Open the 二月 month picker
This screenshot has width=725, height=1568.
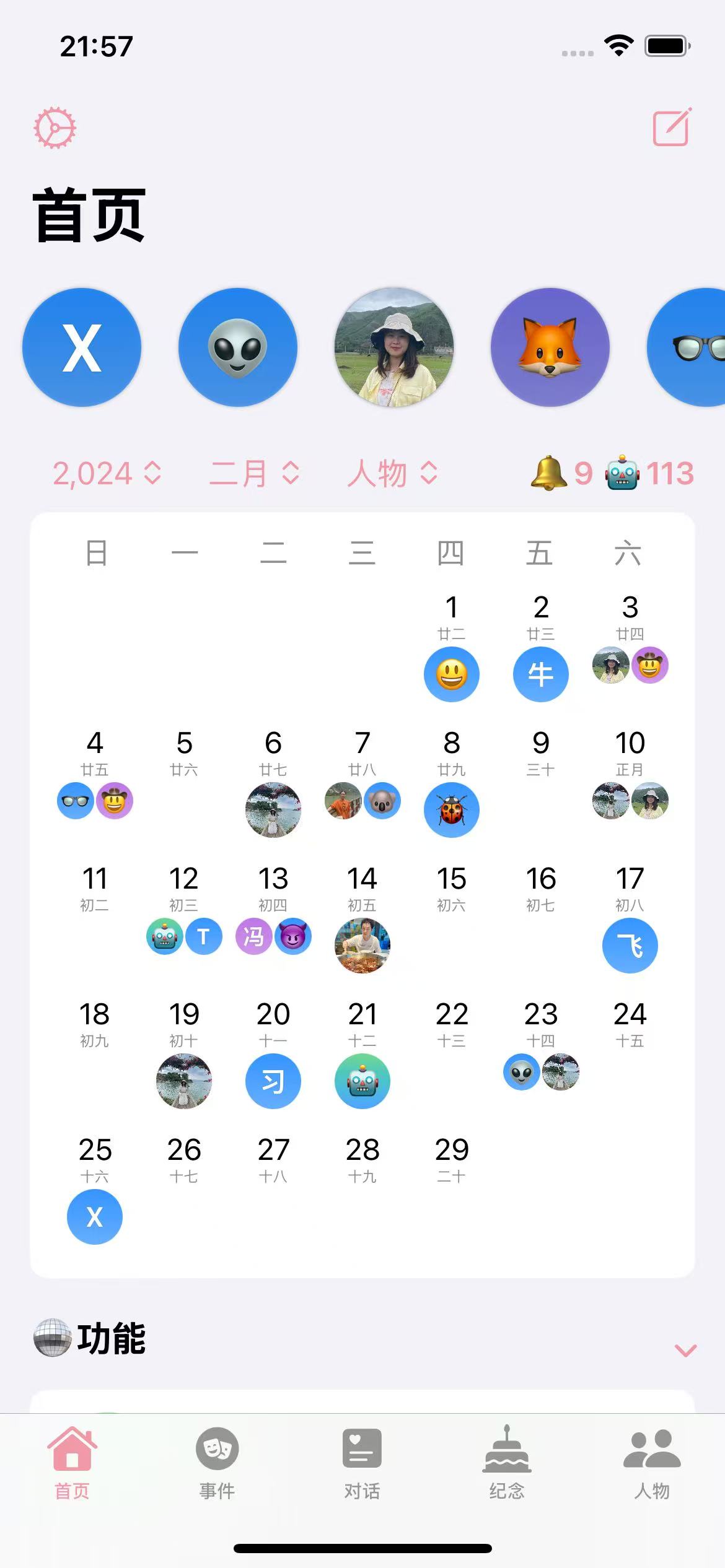coord(255,474)
